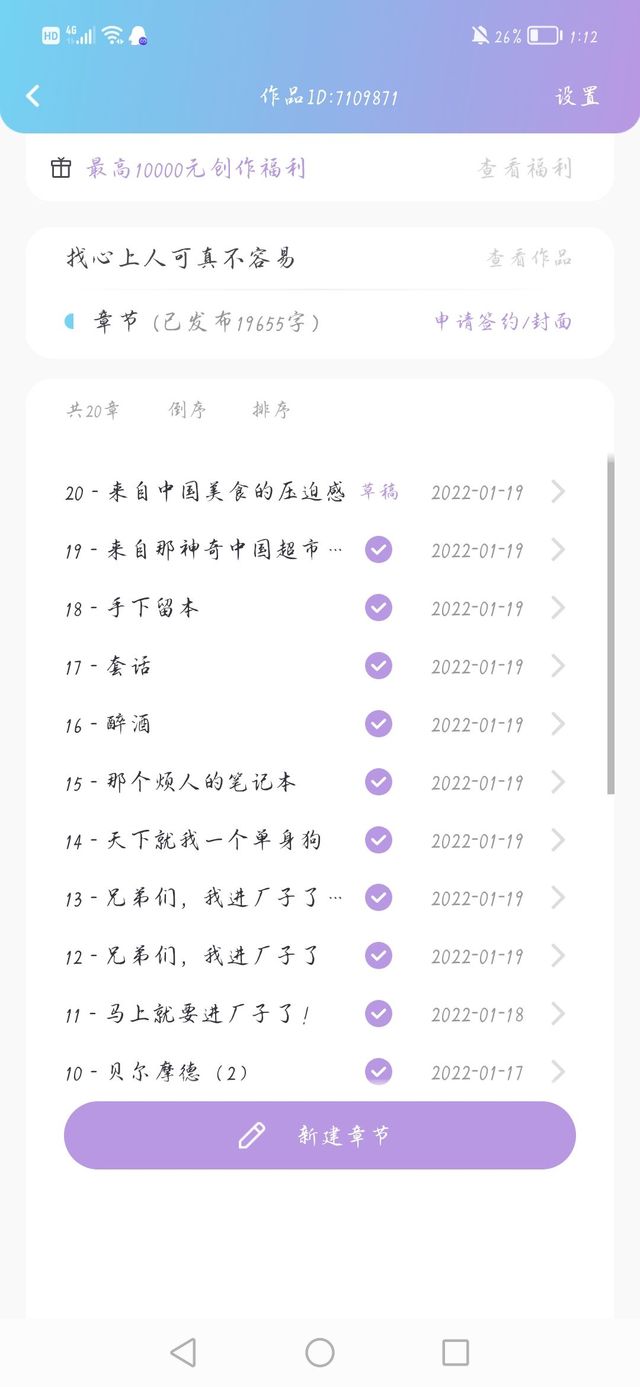Create a chapter with 新建章节
The height and width of the screenshot is (1387, 640).
click(x=320, y=1135)
